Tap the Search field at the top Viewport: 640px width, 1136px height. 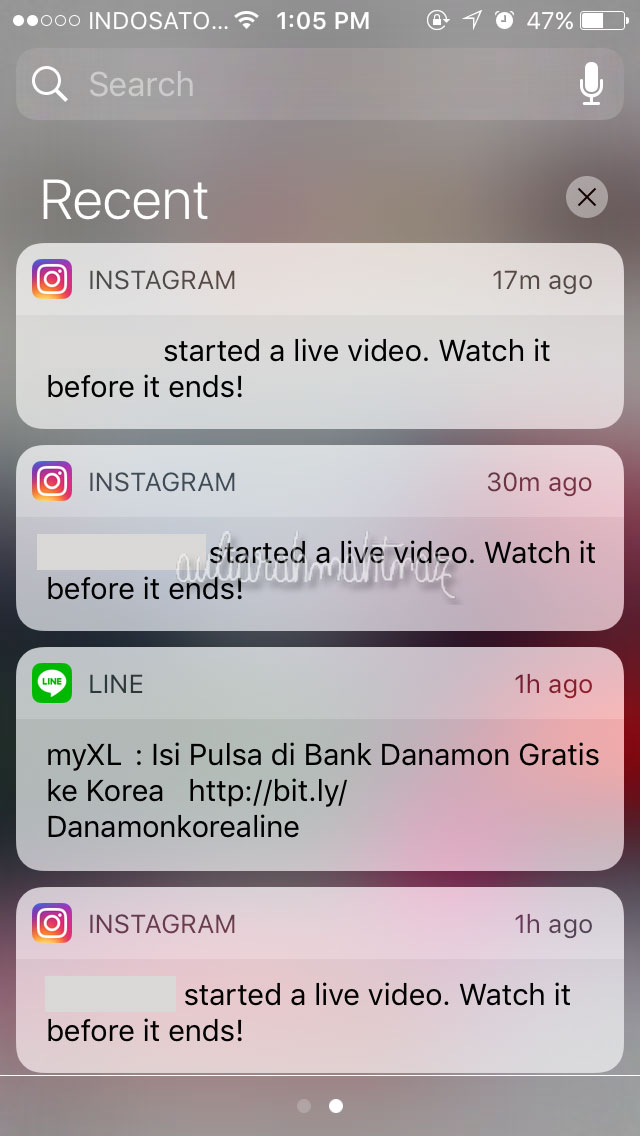(320, 84)
